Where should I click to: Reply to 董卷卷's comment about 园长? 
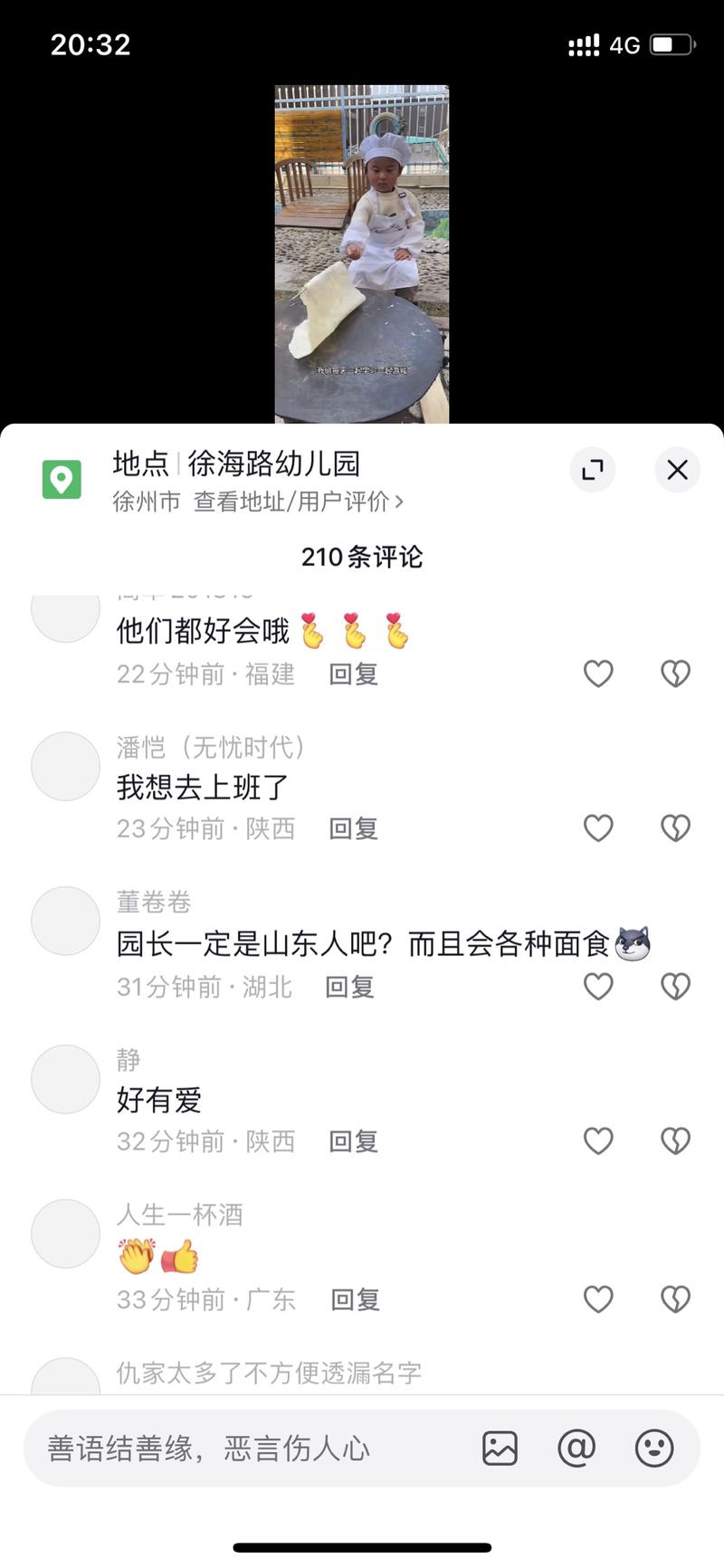click(349, 987)
